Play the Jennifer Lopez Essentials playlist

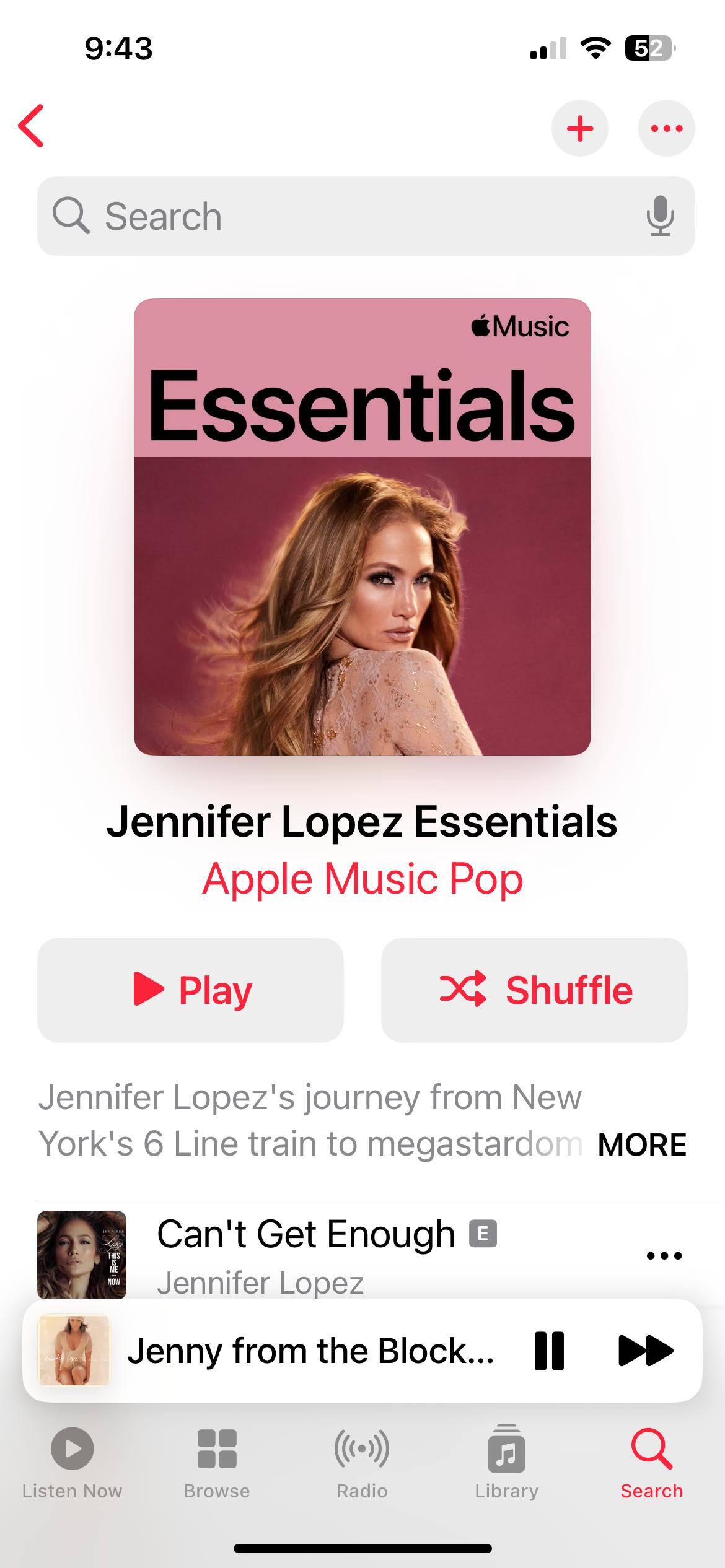[190, 990]
